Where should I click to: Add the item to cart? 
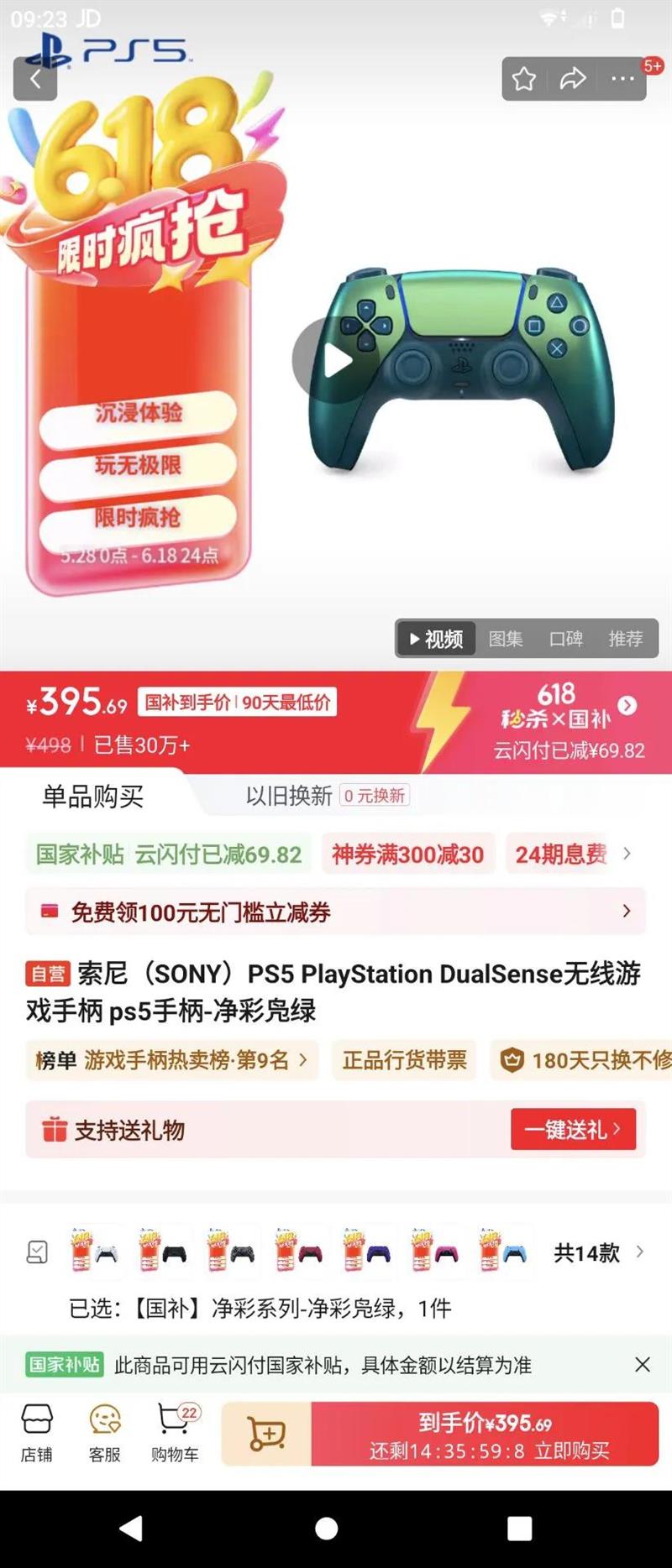[x=266, y=1434]
